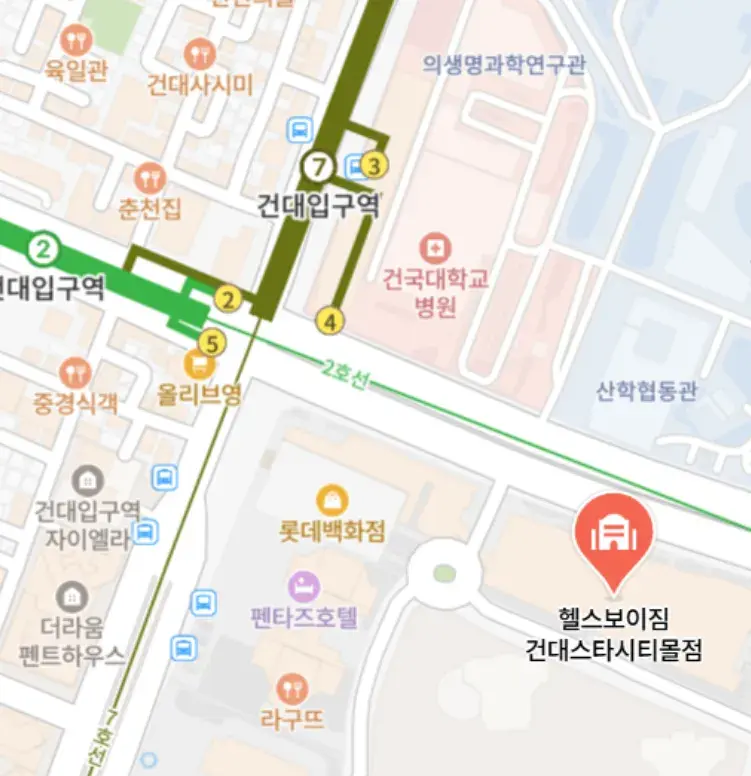Select exit 5 marker near 올리브영
Screen dimensions: 751x776
212,343
